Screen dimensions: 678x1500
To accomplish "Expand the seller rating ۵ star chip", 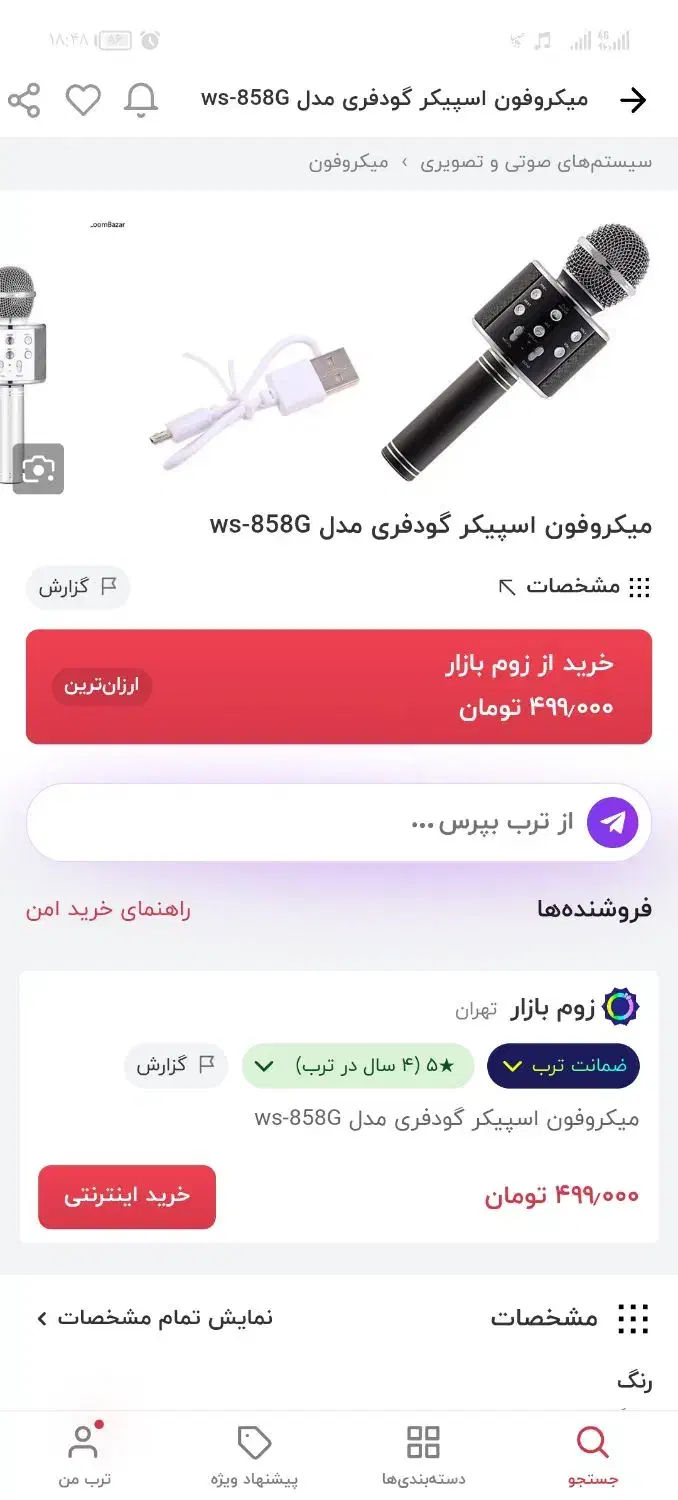I will point(358,1066).
